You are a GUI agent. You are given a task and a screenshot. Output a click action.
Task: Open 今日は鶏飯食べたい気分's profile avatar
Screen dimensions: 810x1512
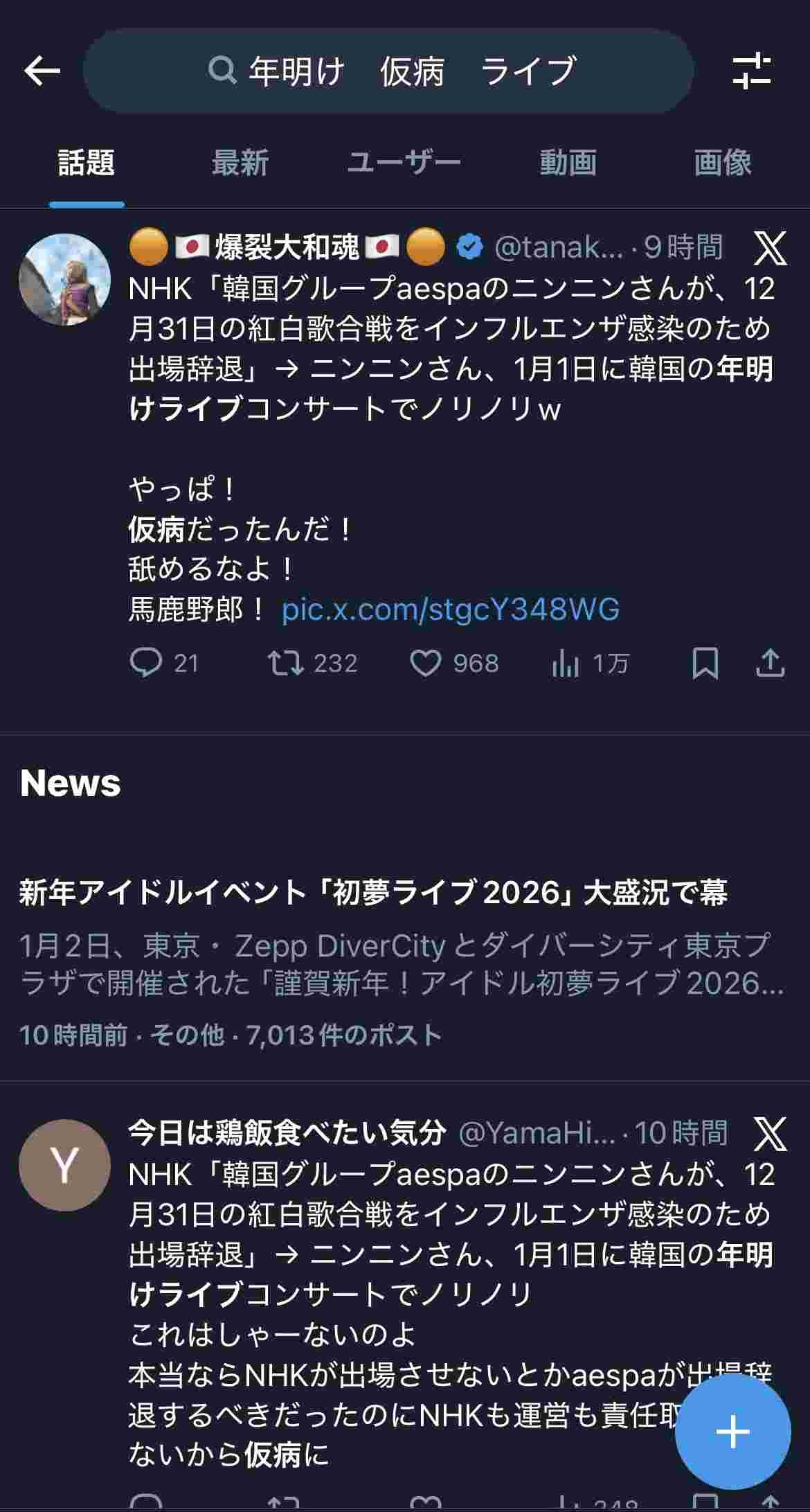point(64,1165)
